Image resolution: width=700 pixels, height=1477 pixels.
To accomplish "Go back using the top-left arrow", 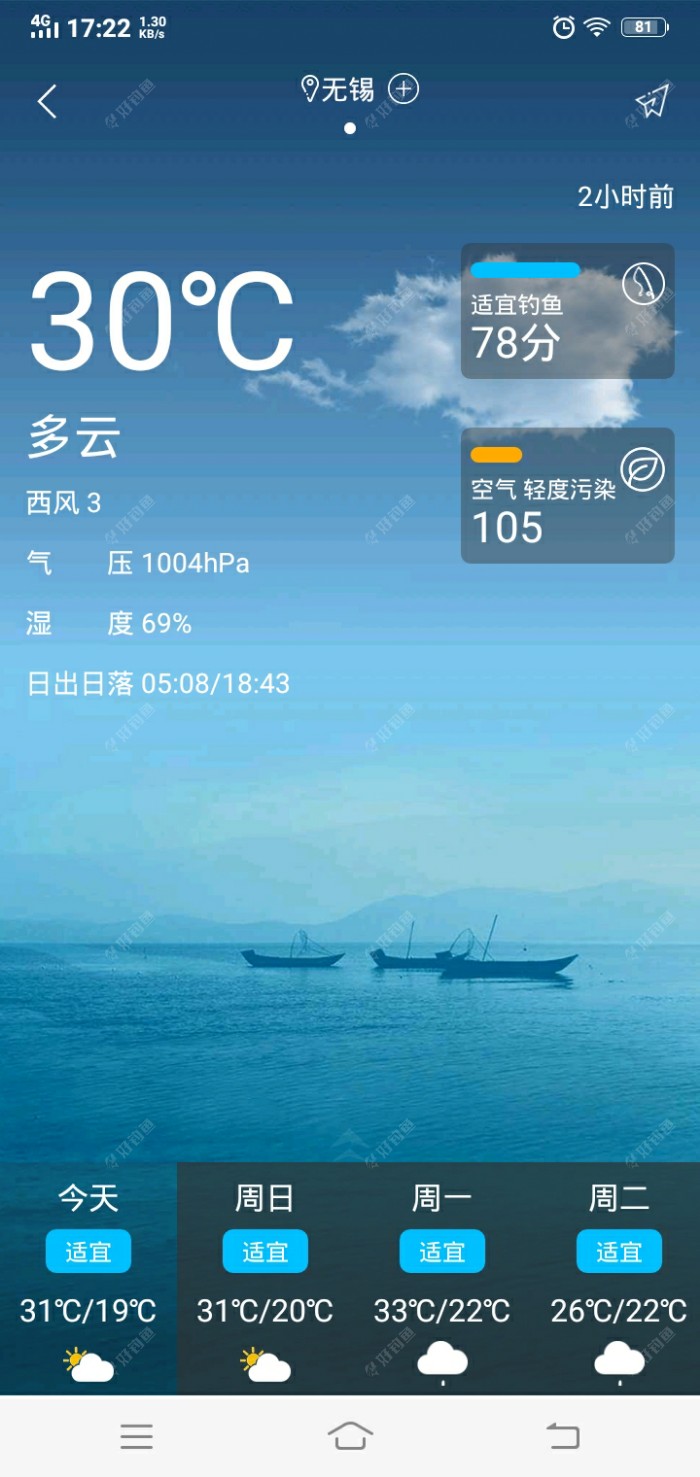I will 47,101.
